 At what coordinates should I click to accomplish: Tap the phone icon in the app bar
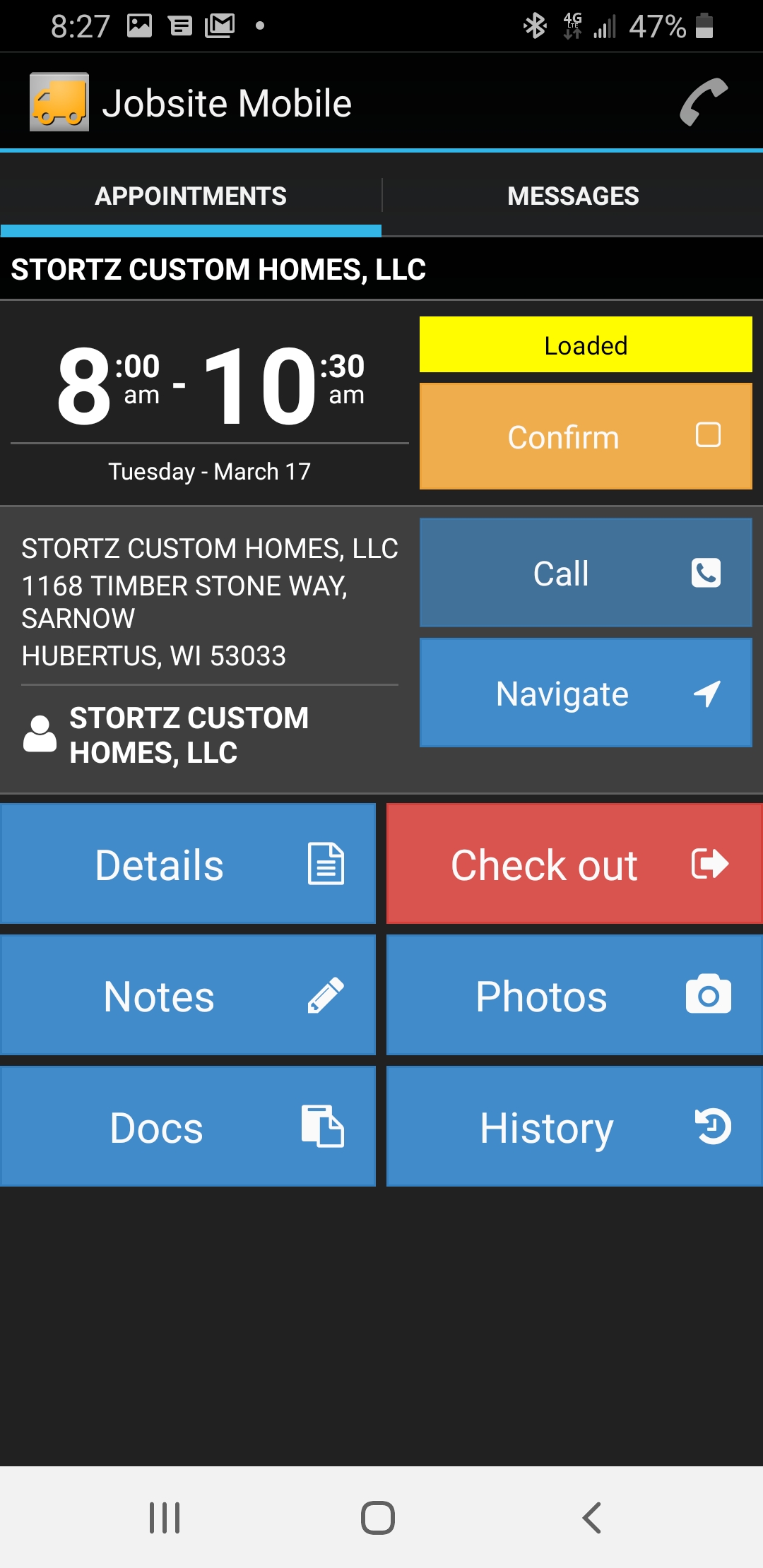pos(703,102)
